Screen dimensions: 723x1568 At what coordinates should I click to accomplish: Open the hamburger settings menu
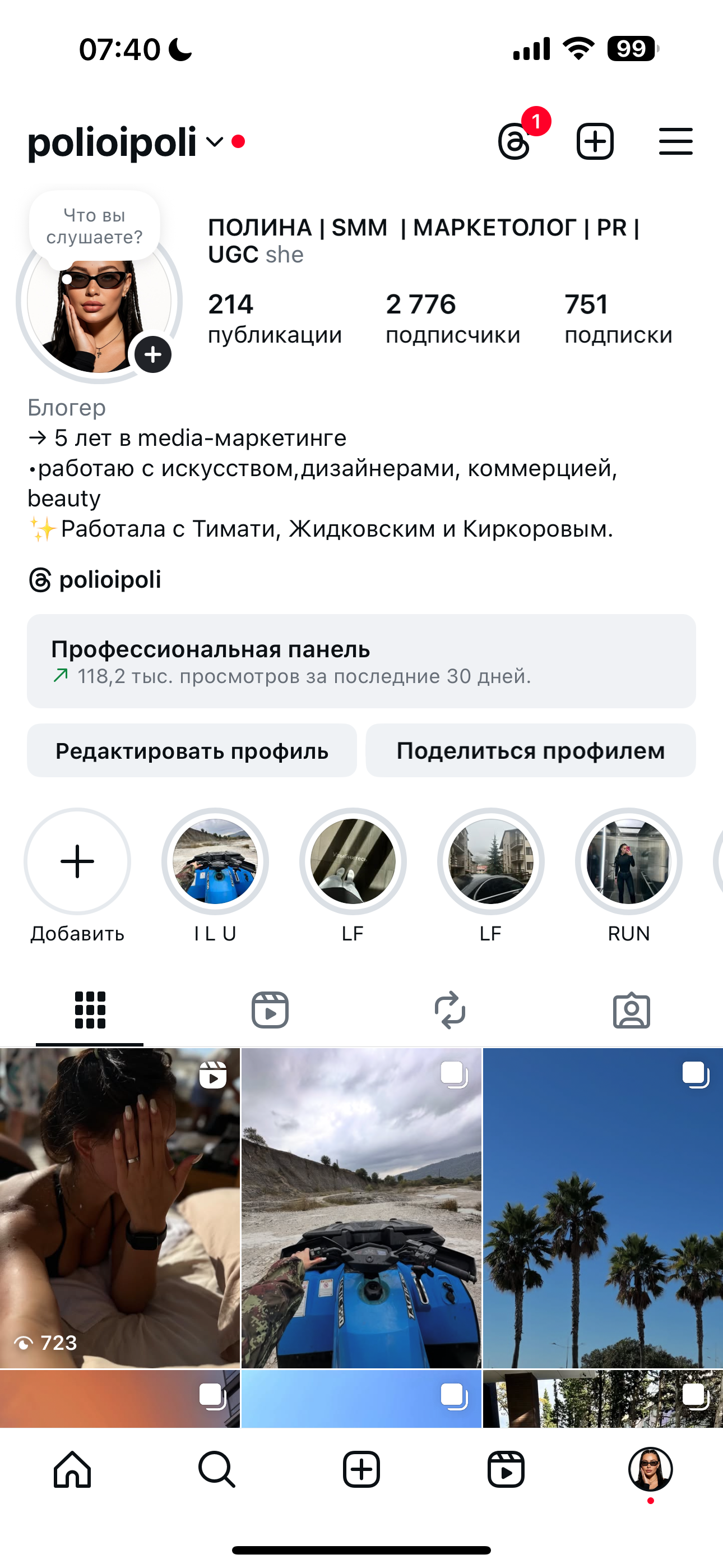click(675, 142)
